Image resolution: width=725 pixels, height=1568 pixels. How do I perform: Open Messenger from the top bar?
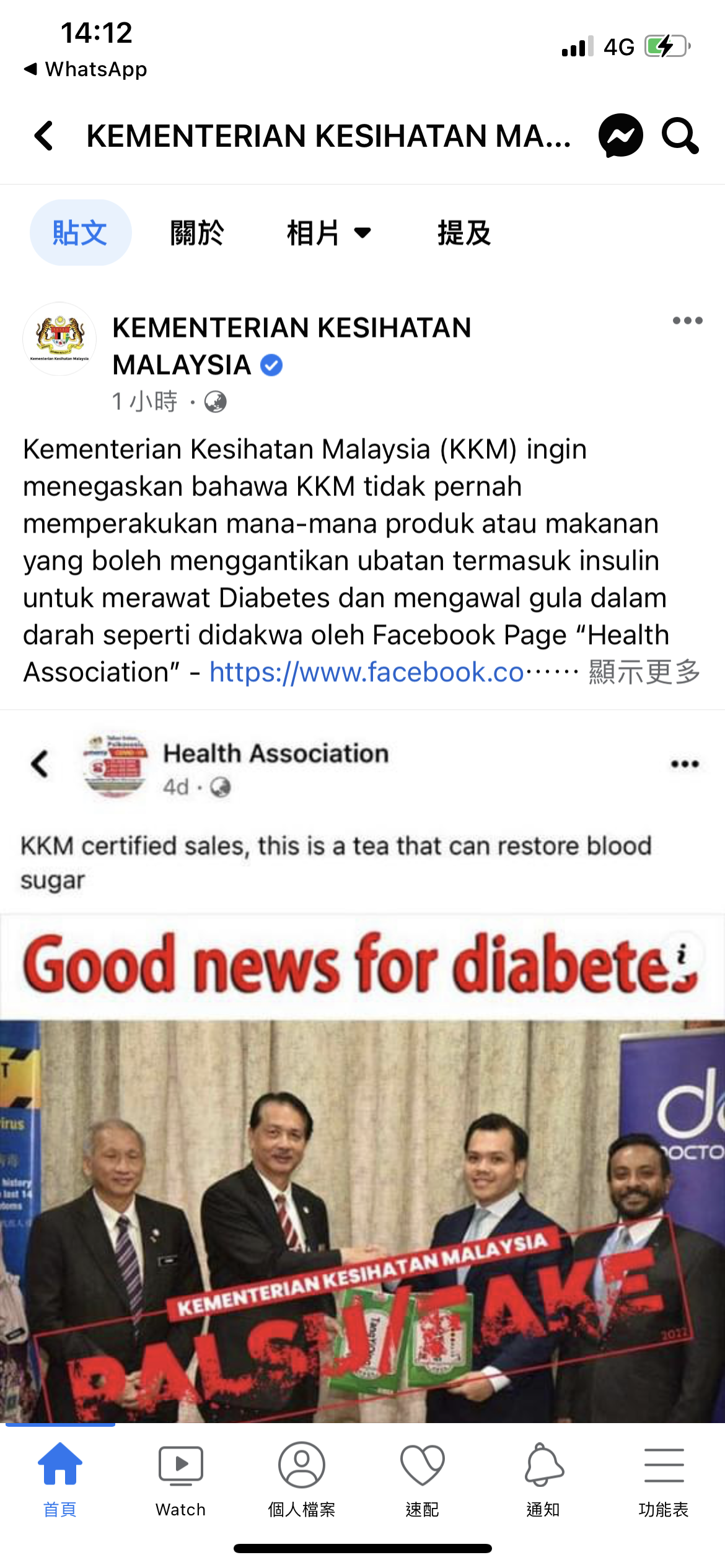[620, 136]
